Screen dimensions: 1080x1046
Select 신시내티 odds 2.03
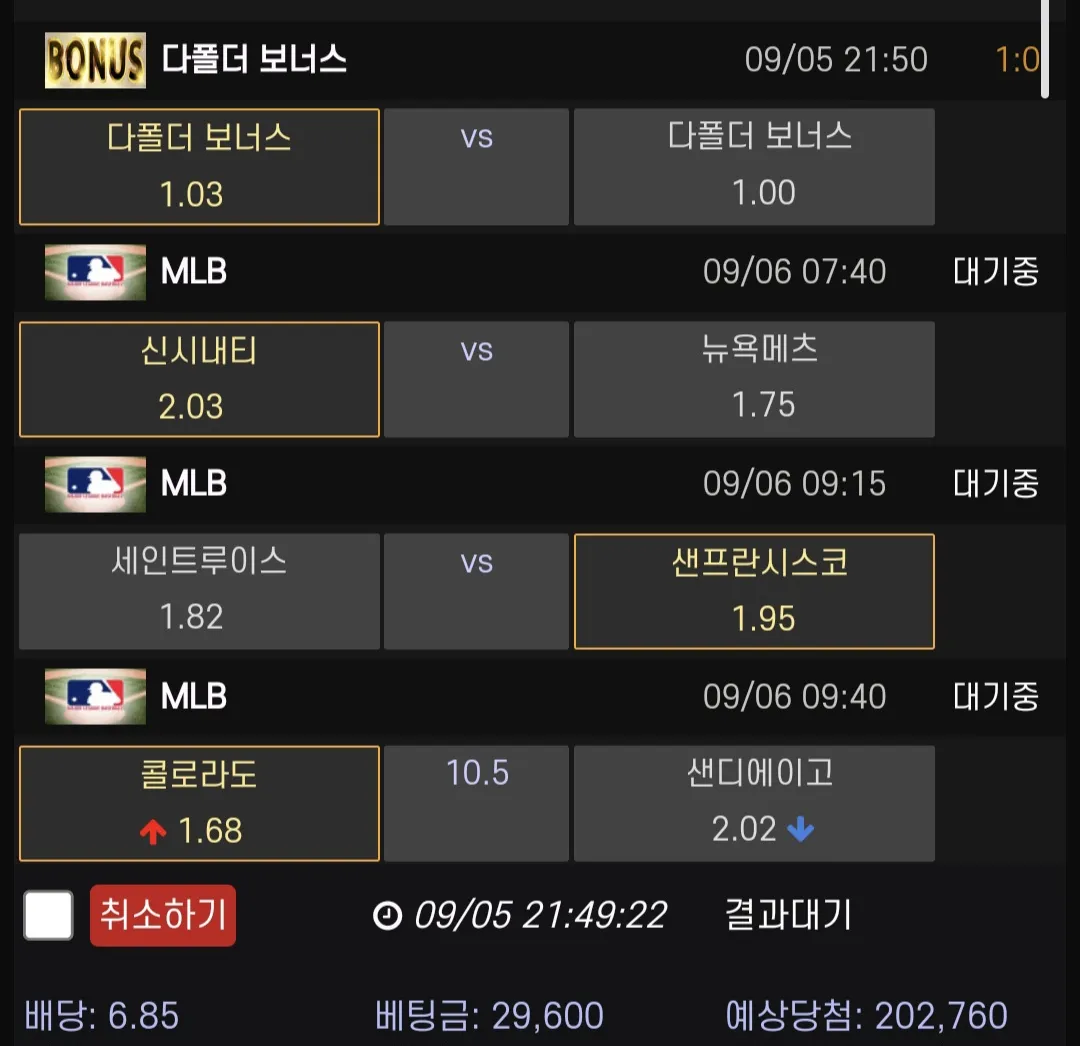tap(199, 379)
